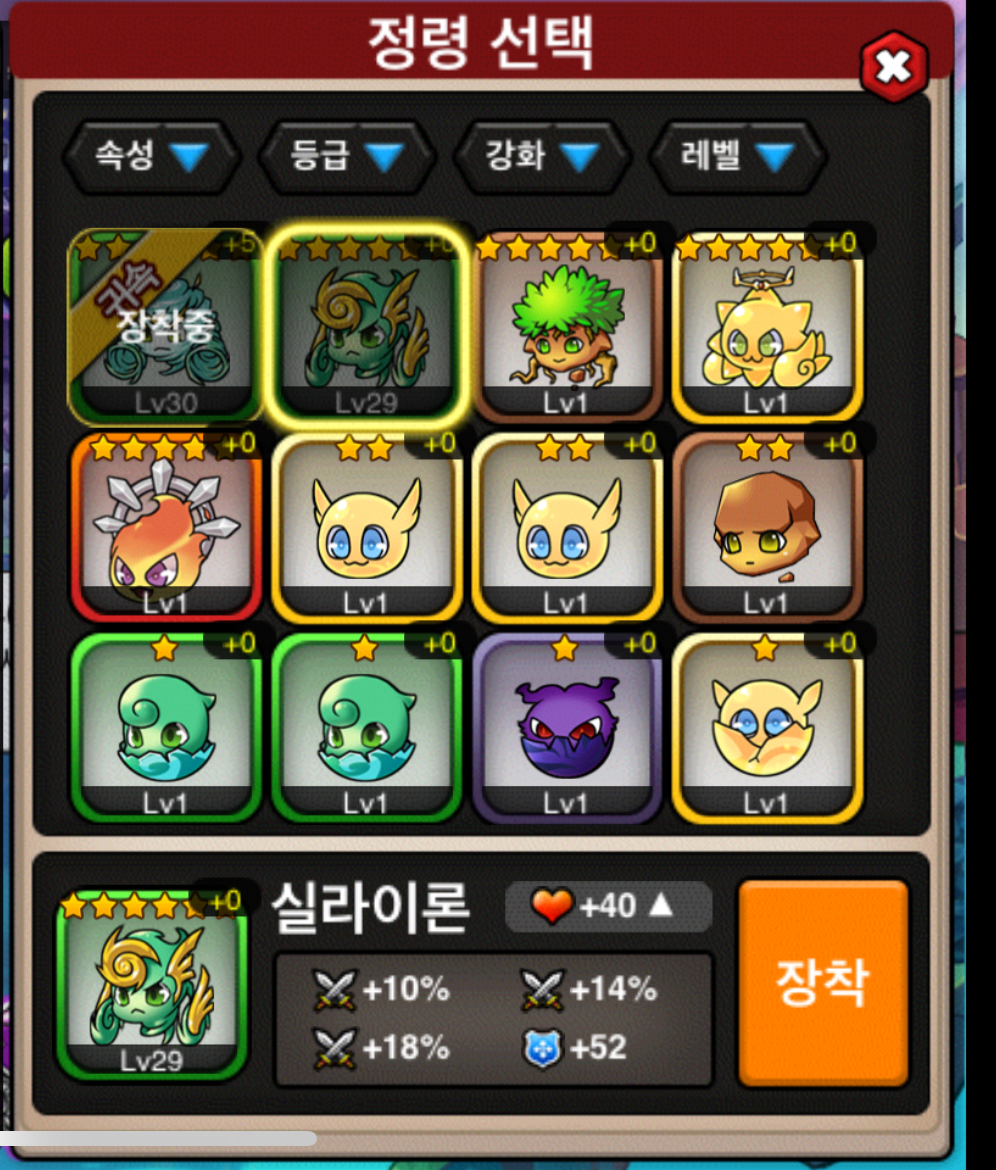Select the green leafy tree spirit
The height and width of the screenshot is (1170, 996).
pos(566,327)
